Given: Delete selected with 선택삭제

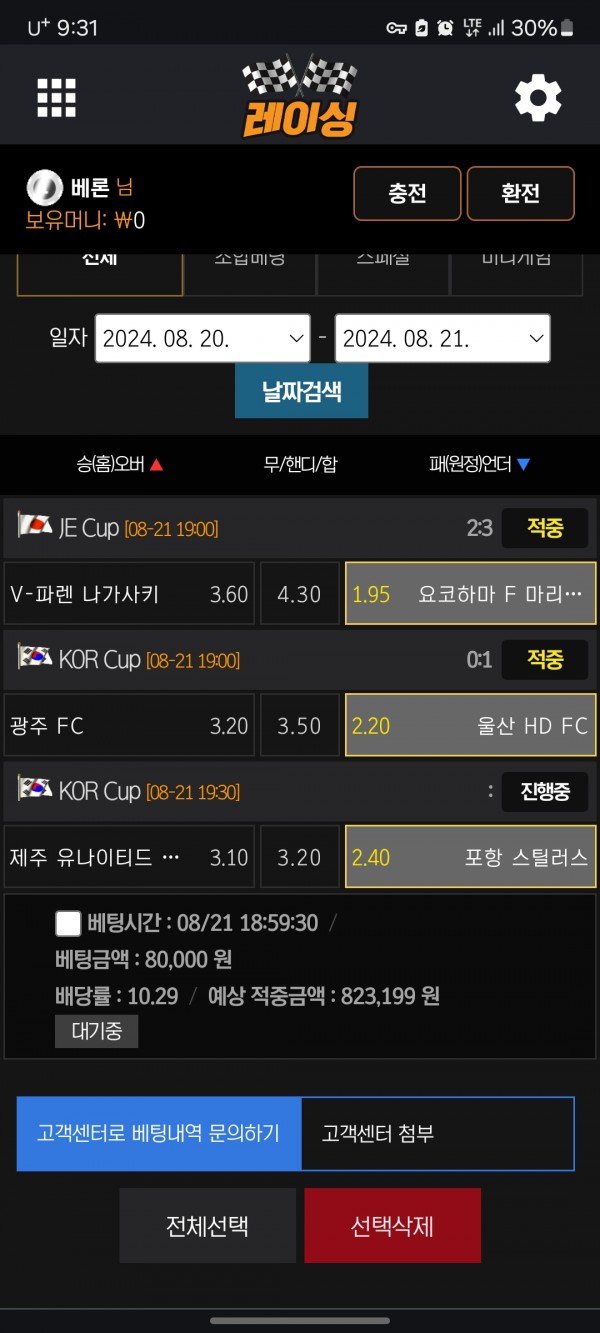Looking at the screenshot, I should 392,1226.
